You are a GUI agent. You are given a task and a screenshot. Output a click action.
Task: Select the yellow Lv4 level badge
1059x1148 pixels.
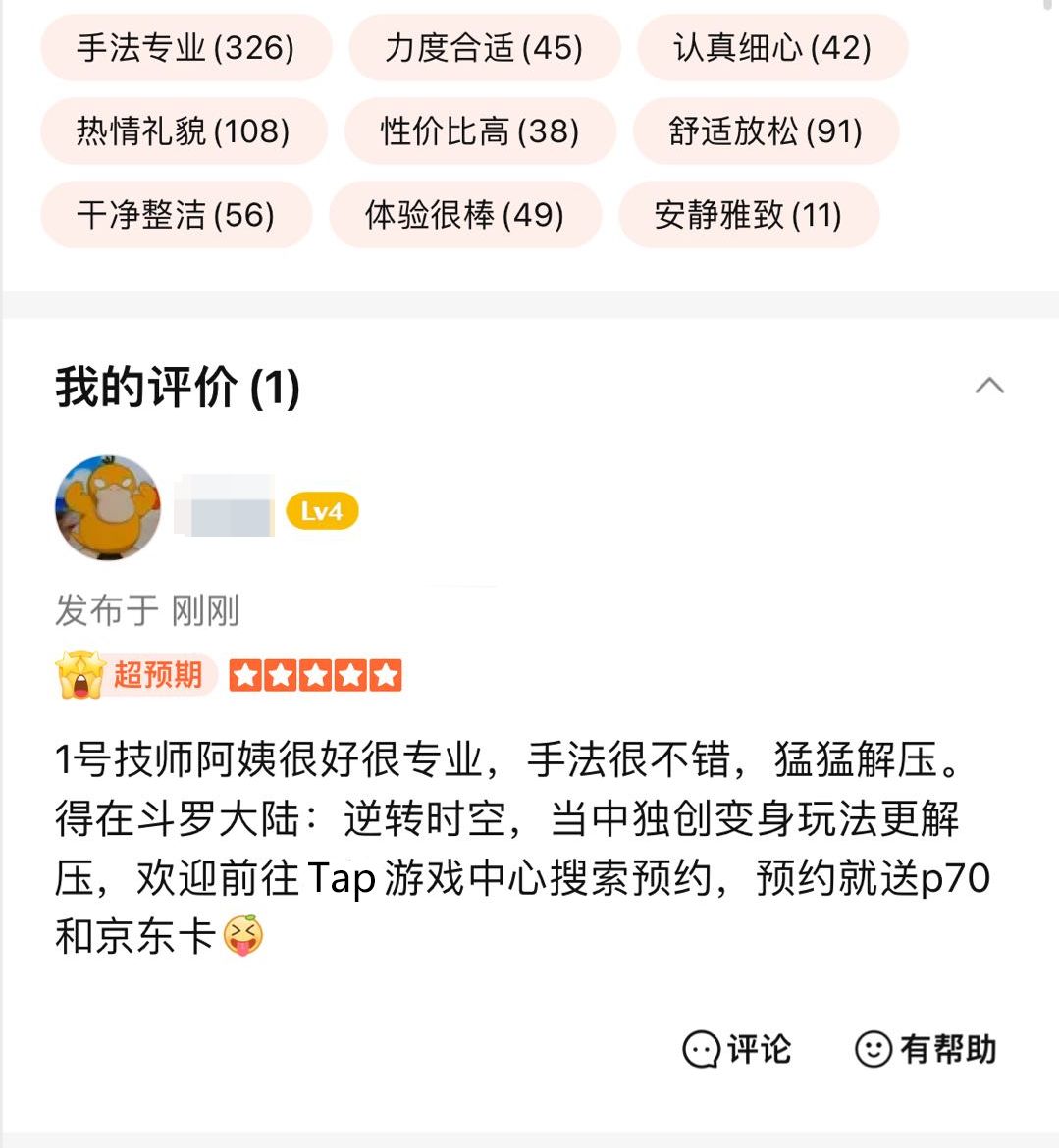point(320,510)
